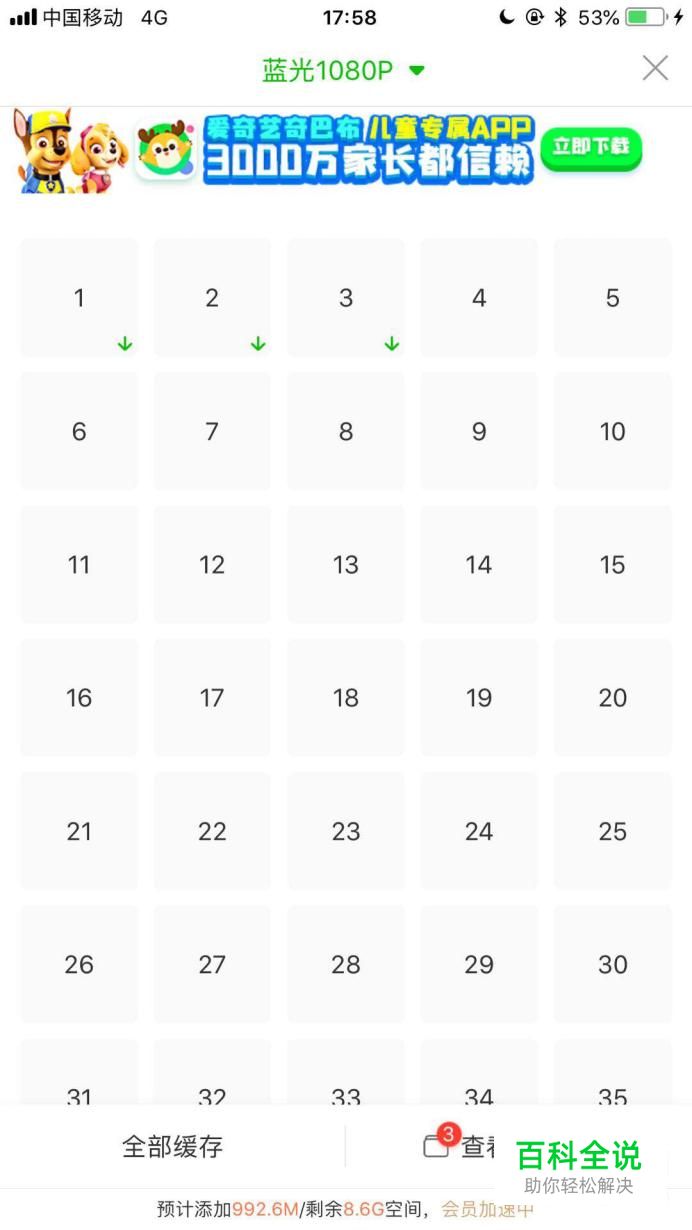Pick episode 10 for caching
The height and width of the screenshot is (1230, 692).
612,431
